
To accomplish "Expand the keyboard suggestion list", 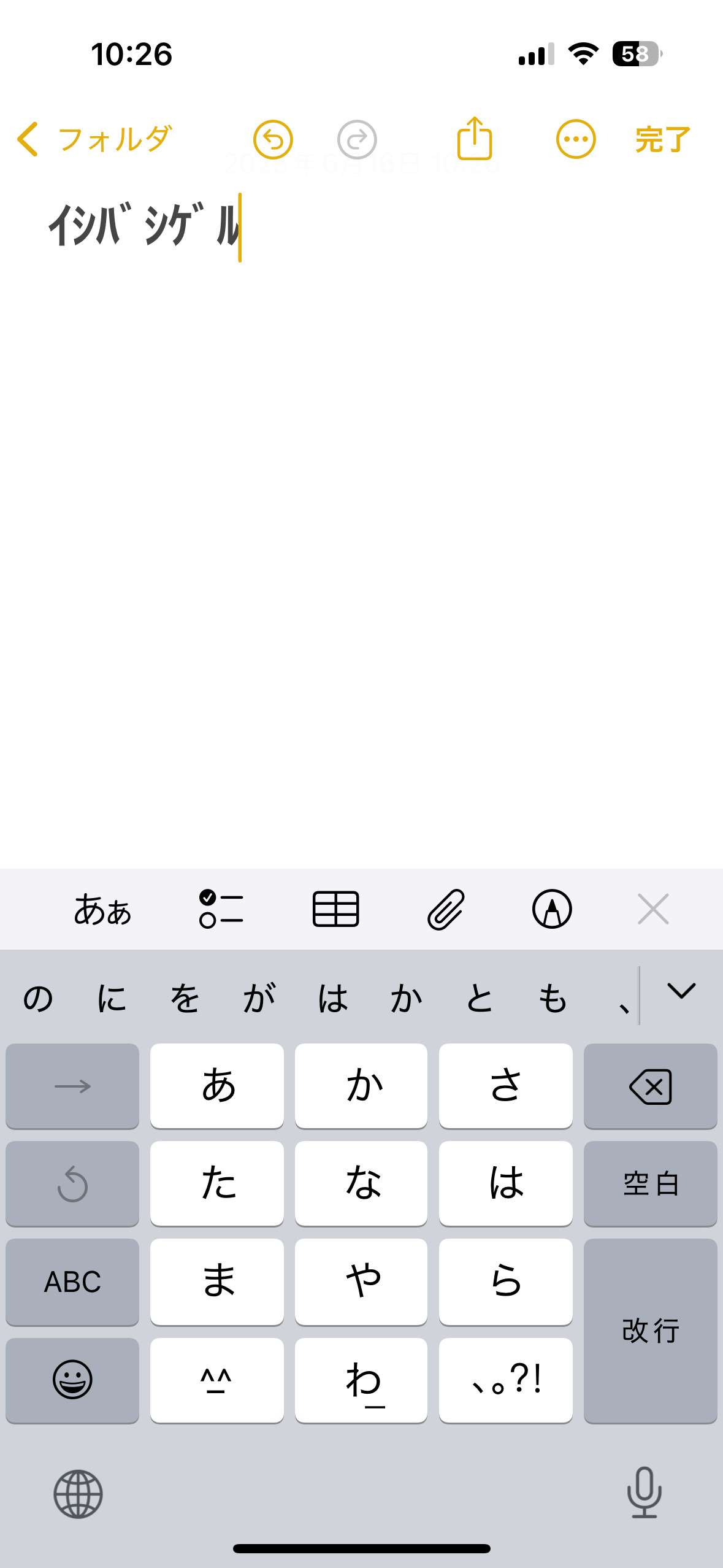I will (x=681, y=991).
